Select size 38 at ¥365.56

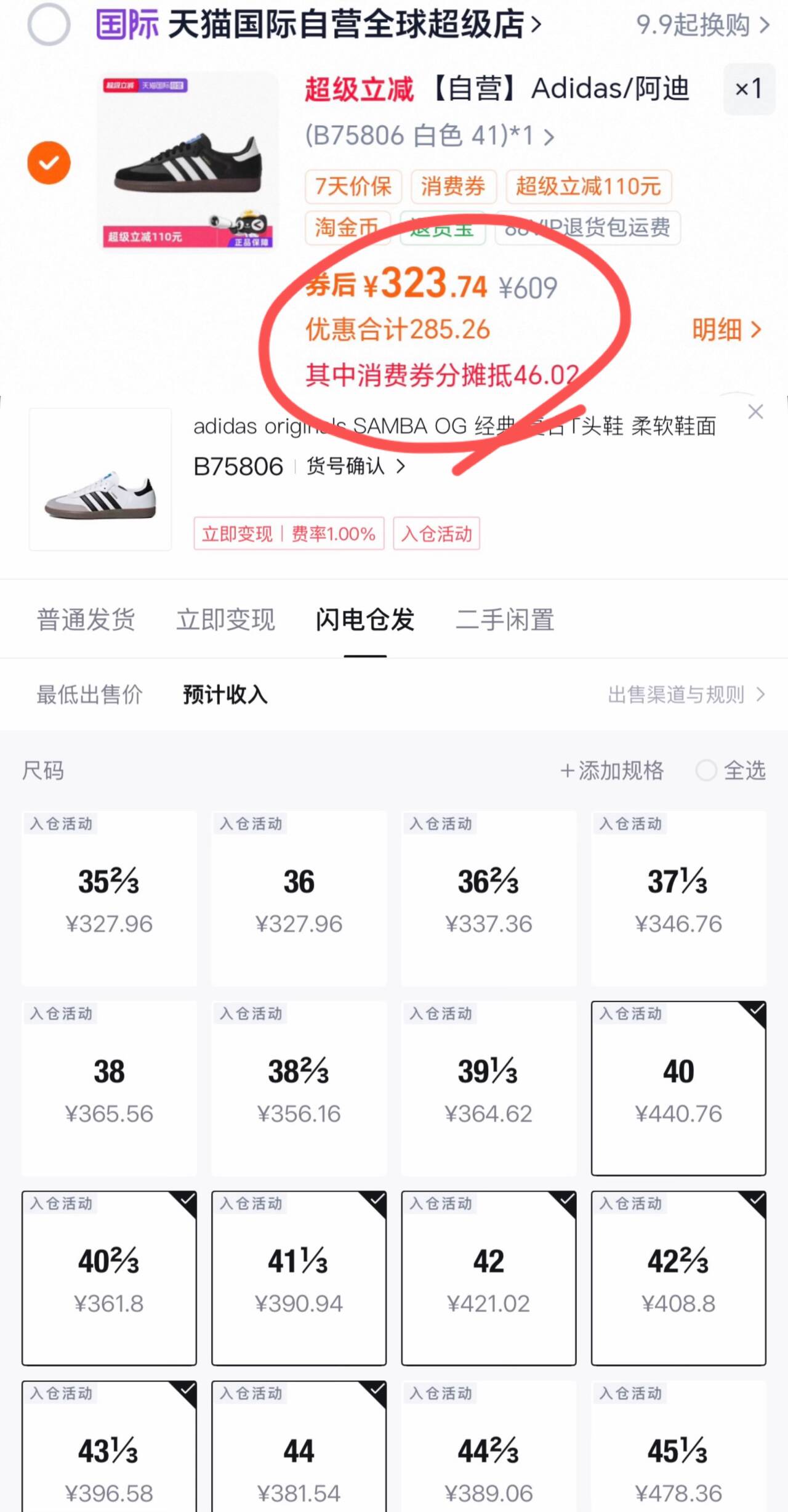tap(109, 1088)
